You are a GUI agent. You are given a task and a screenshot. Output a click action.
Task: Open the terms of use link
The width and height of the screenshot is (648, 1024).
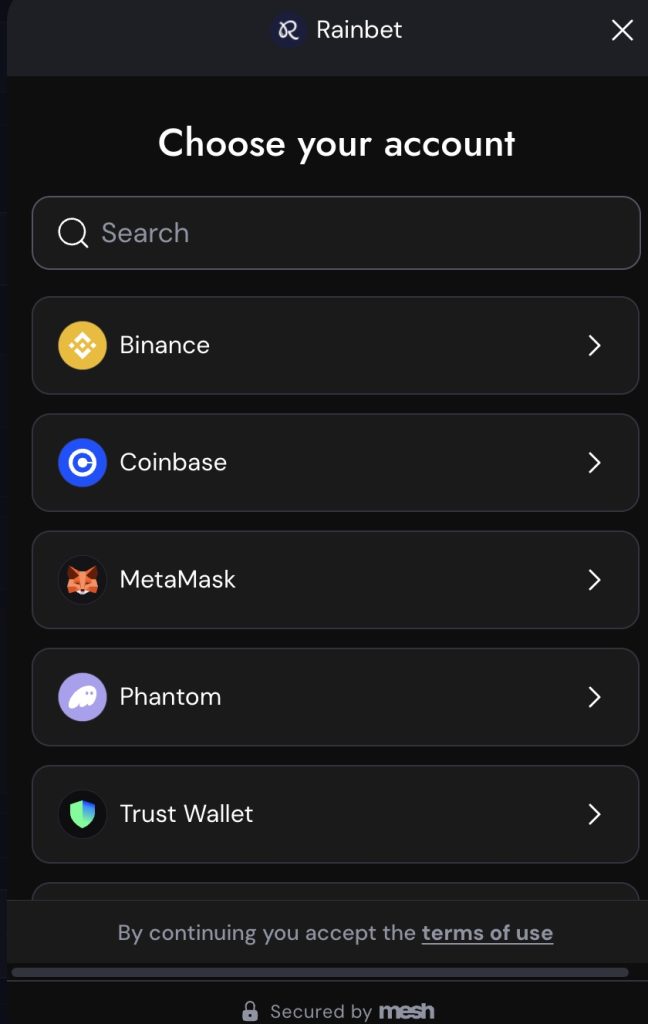coord(487,933)
